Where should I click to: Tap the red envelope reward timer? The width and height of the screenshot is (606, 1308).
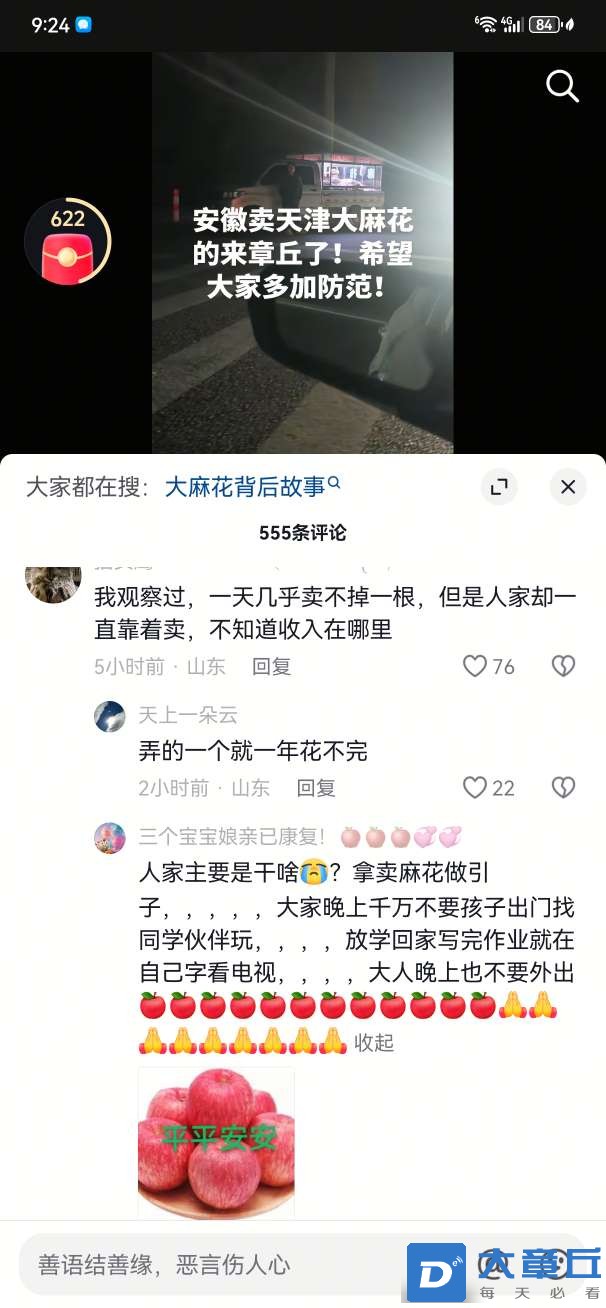tap(67, 243)
